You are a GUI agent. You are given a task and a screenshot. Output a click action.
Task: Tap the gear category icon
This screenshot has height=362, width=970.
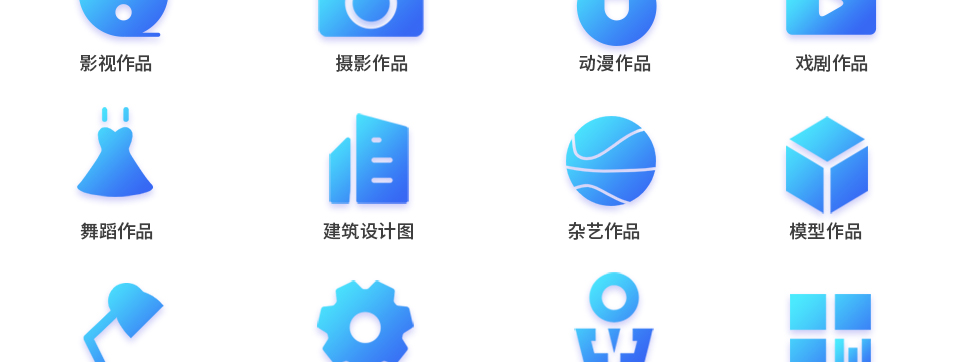coord(365,321)
